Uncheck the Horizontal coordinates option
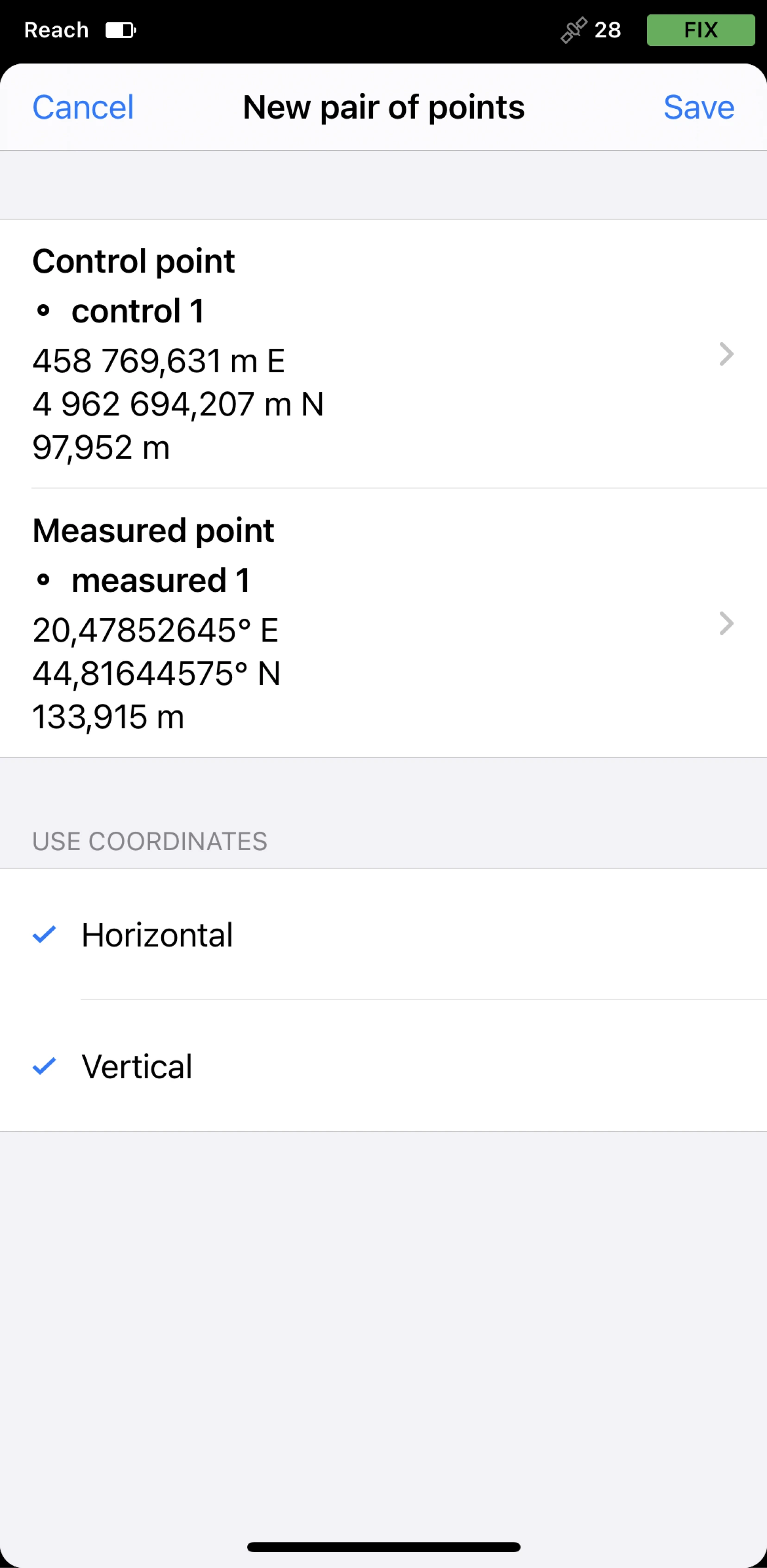The image size is (767, 1568). [383, 935]
